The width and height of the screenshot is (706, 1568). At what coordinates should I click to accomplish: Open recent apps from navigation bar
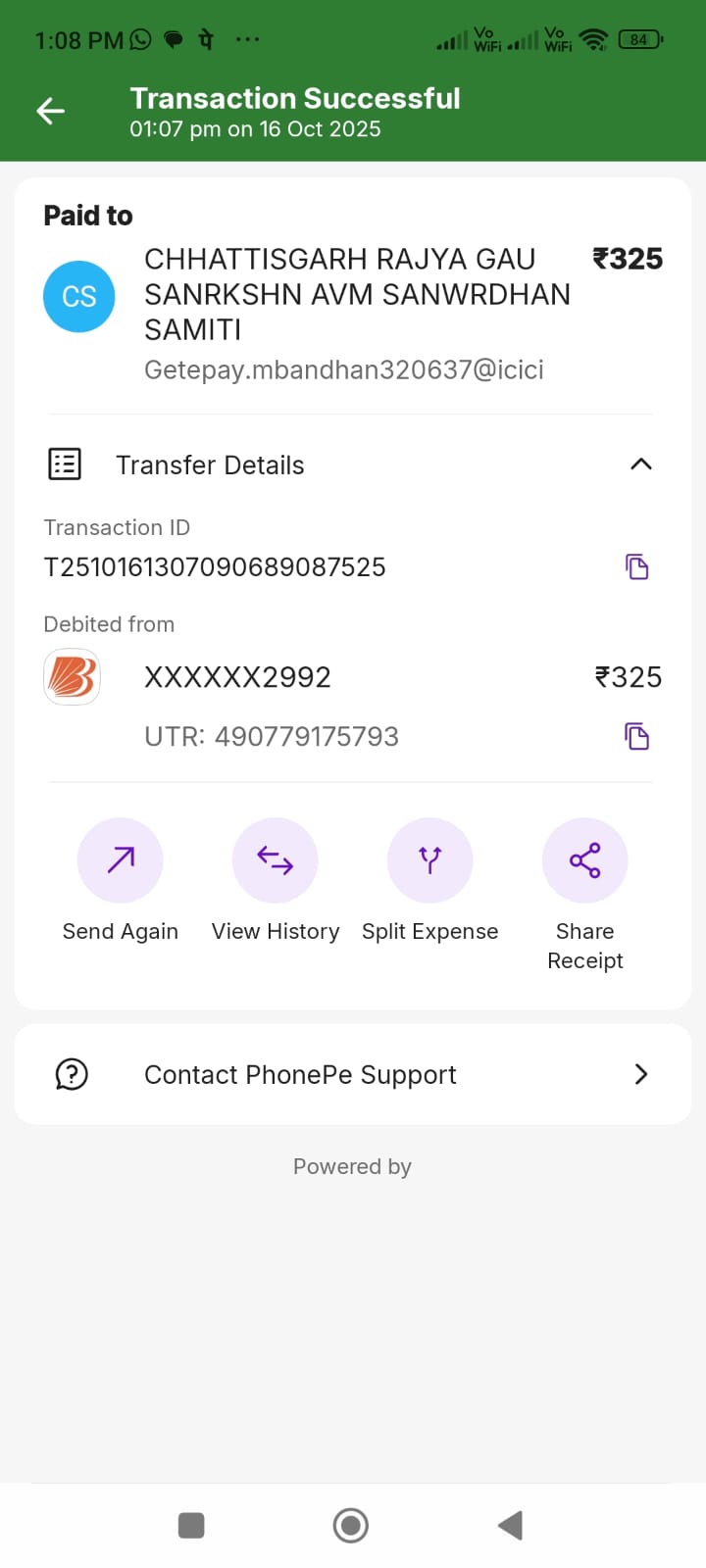click(x=191, y=1525)
